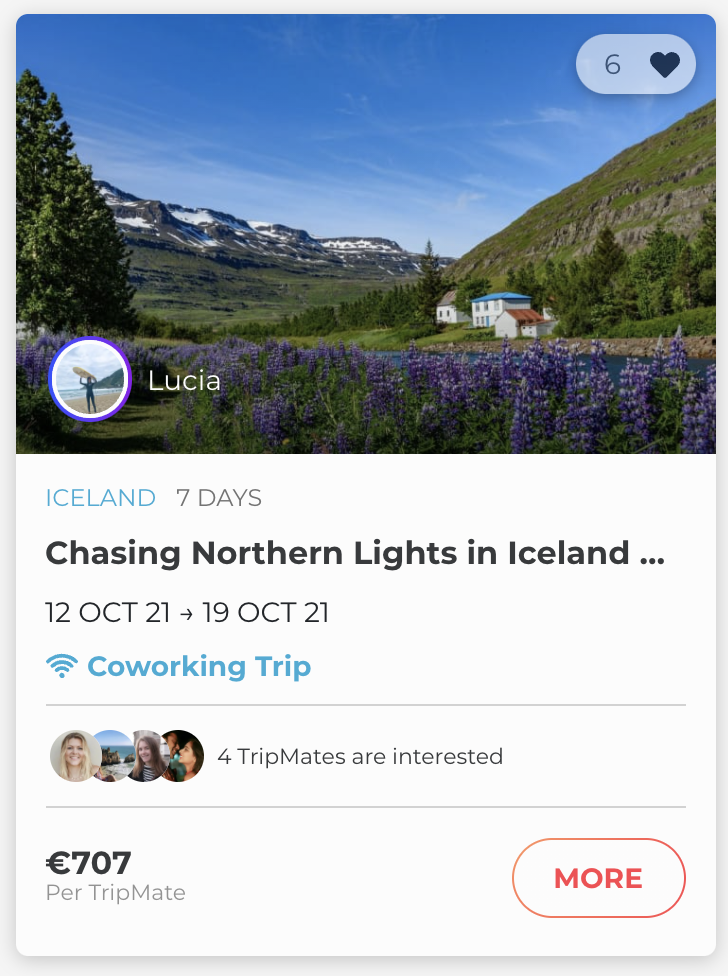
Task: Like the Iceland trip with the heart
Action: click(664, 65)
